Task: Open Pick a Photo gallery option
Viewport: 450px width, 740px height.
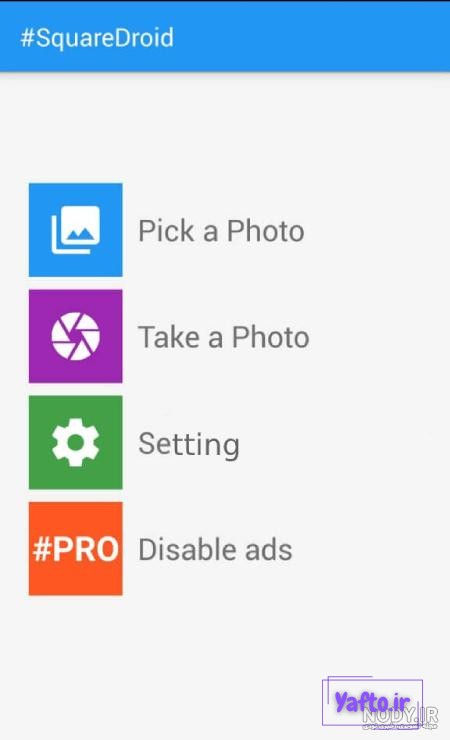Action: tap(75, 230)
